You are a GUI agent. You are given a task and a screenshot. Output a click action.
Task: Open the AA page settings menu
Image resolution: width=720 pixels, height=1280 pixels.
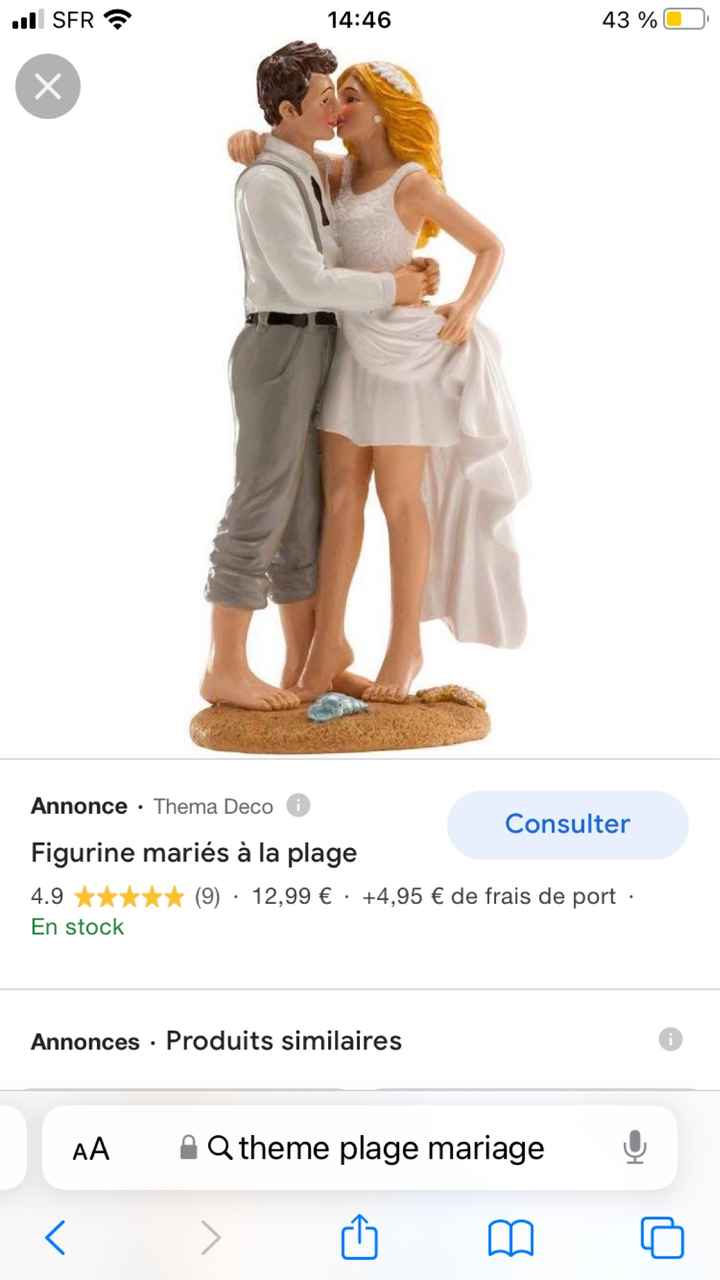pos(91,1149)
